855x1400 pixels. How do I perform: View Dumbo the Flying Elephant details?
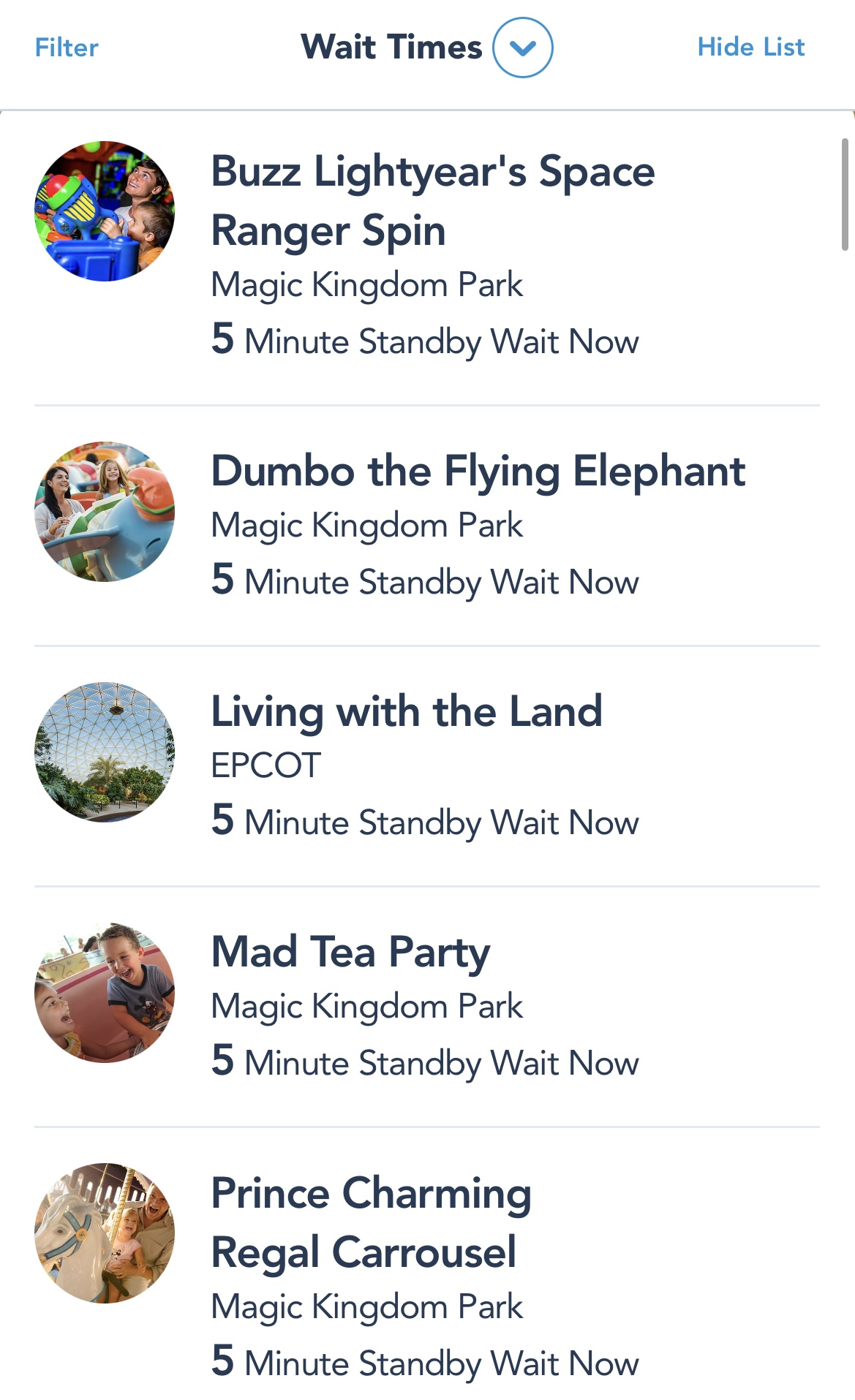[427, 525]
